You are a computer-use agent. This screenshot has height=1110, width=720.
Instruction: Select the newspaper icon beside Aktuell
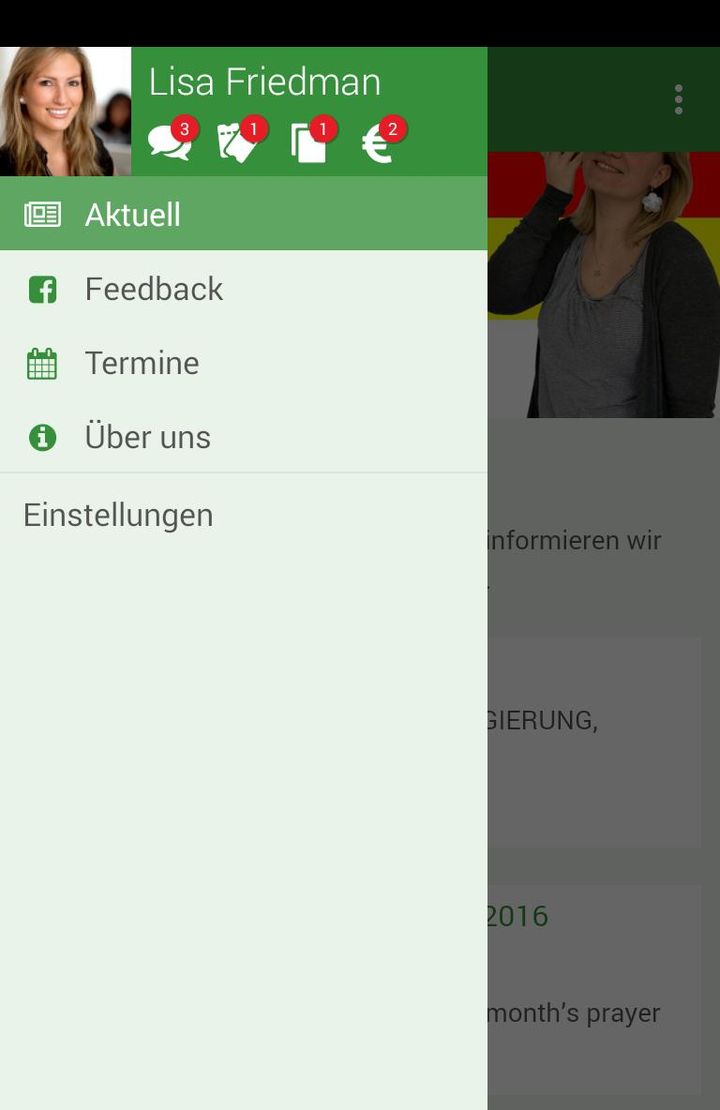coord(41,213)
